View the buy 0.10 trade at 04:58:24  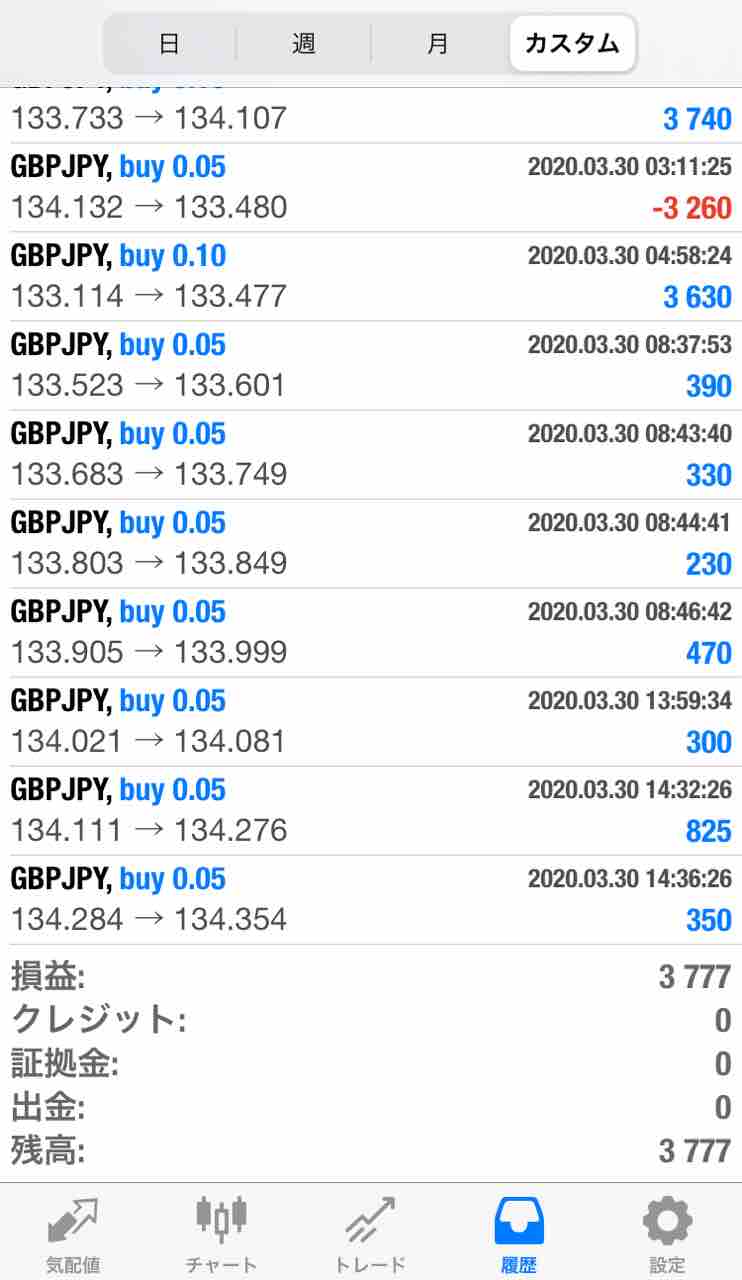click(370, 277)
